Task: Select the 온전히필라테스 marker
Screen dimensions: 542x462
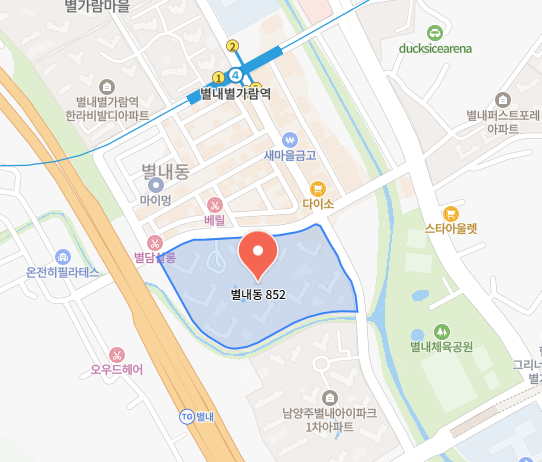Action: 63,257
